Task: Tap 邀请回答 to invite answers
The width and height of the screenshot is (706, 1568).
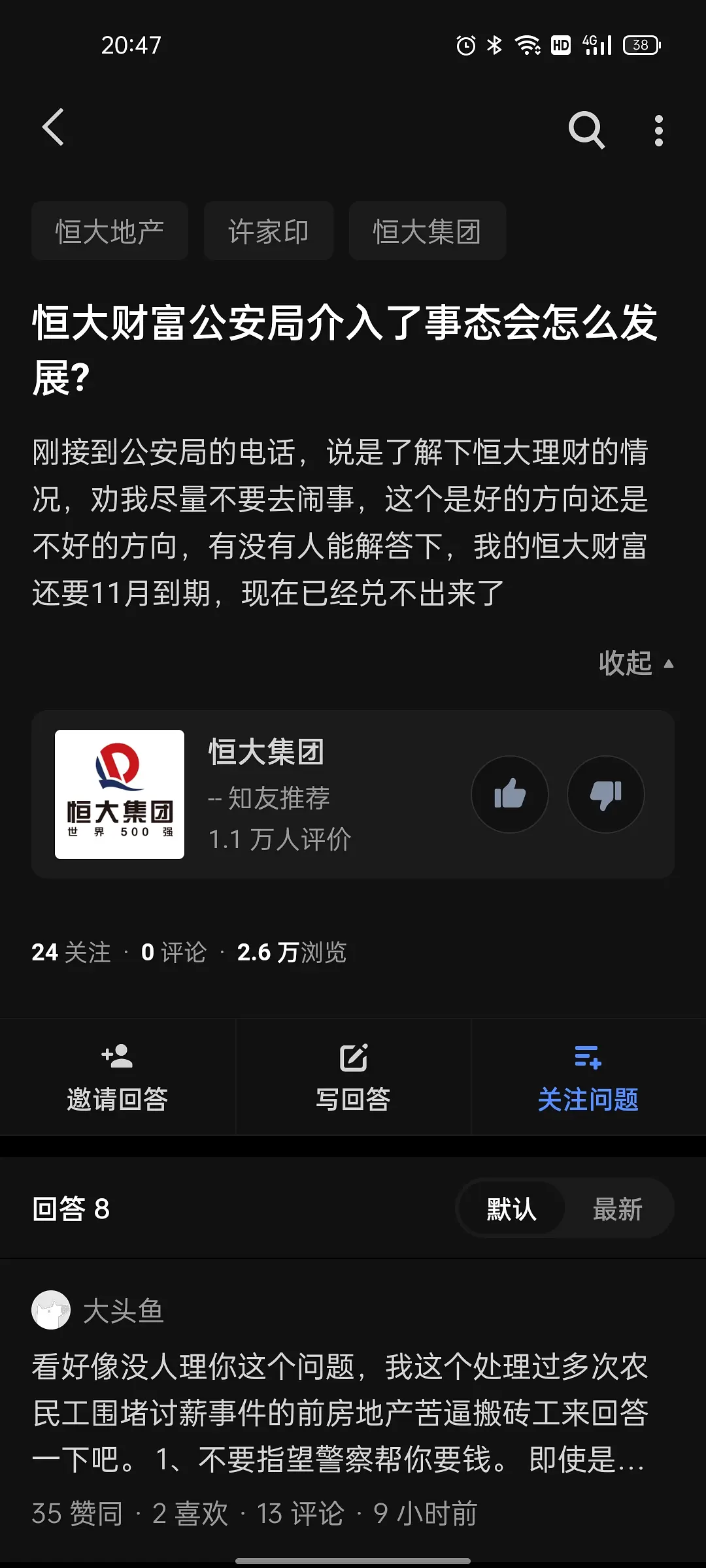Action: point(118,1077)
